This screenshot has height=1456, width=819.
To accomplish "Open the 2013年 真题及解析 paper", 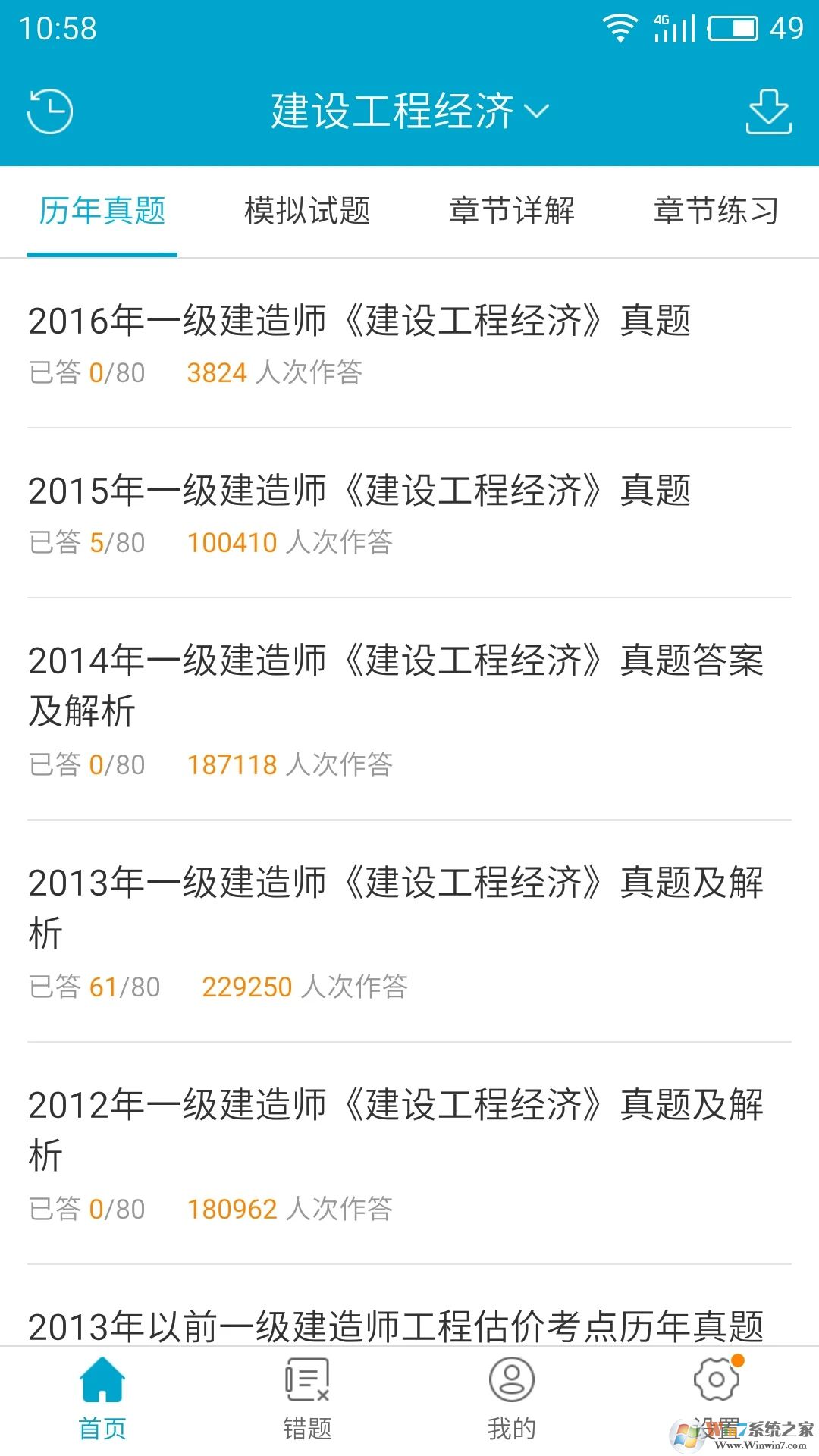I will click(x=394, y=906).
